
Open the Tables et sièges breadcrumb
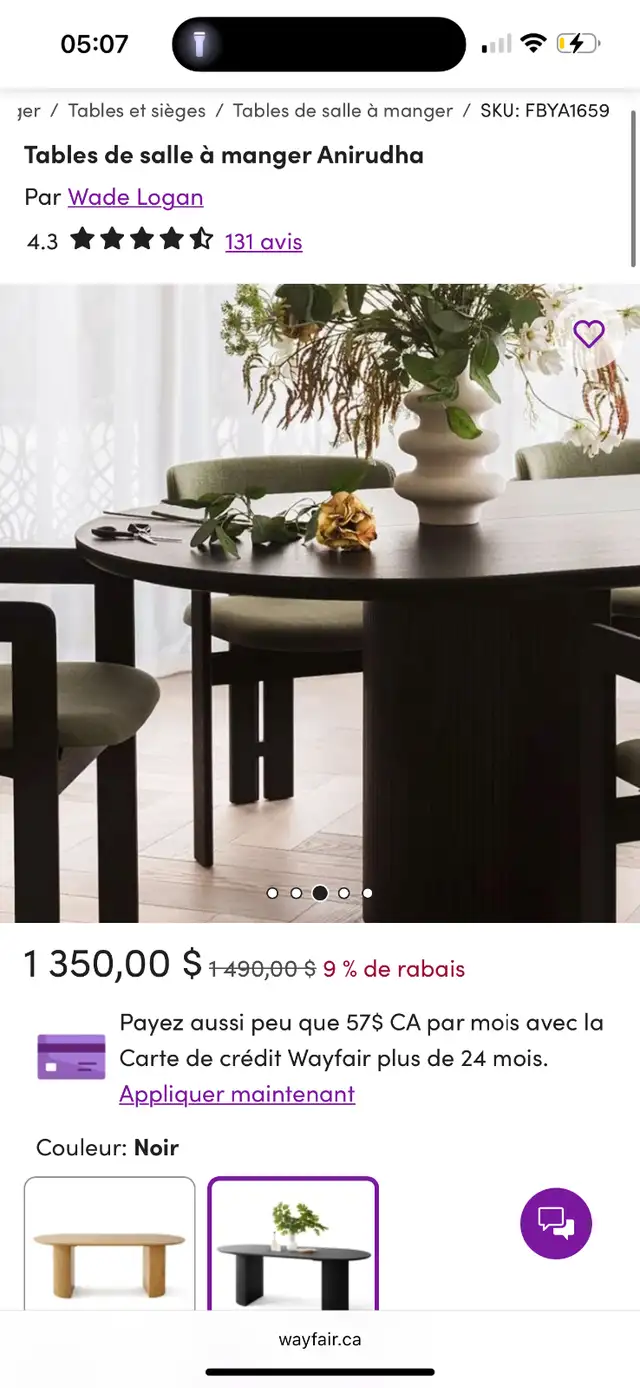pyautogui.click(x=137, y=111)
